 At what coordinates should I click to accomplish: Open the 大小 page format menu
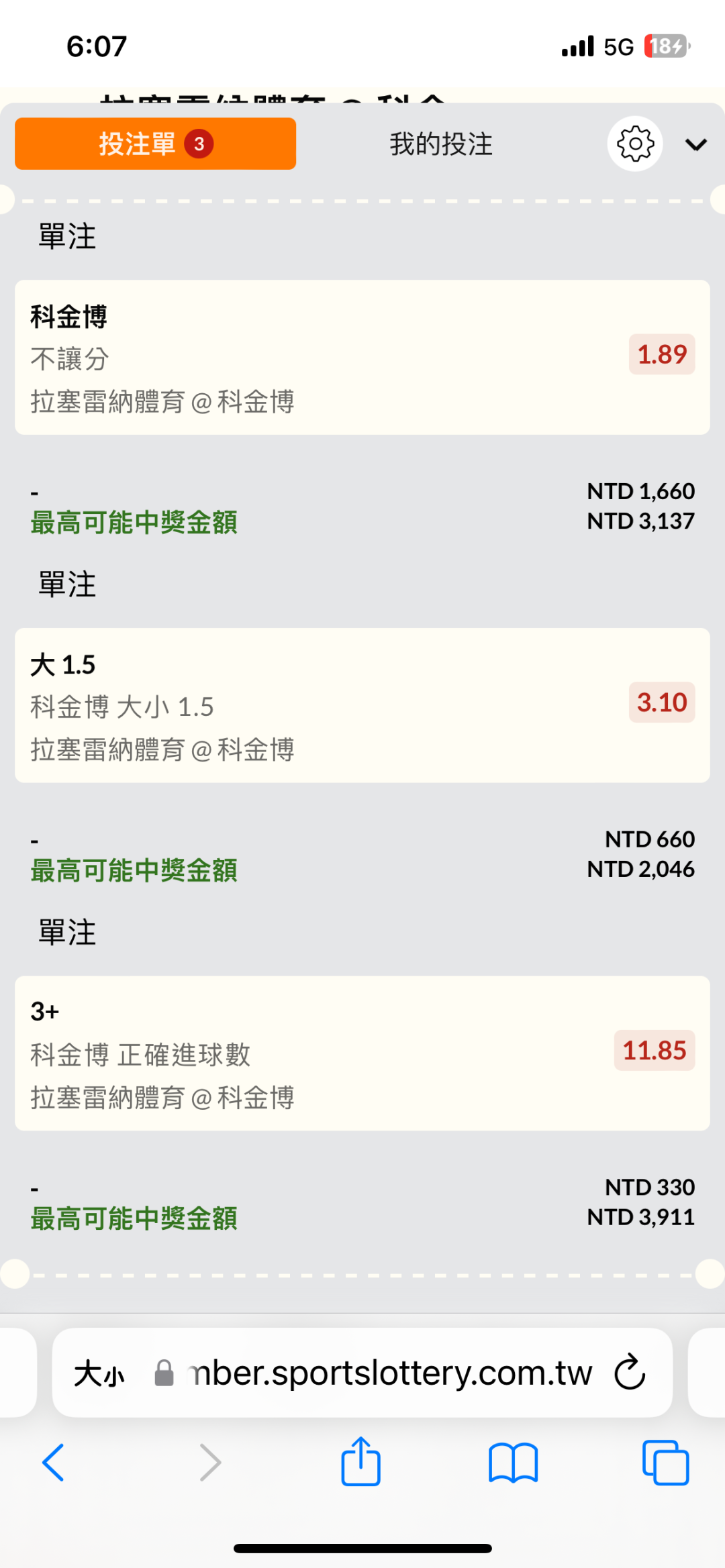pyautogui.click(x=99, y=1373)
